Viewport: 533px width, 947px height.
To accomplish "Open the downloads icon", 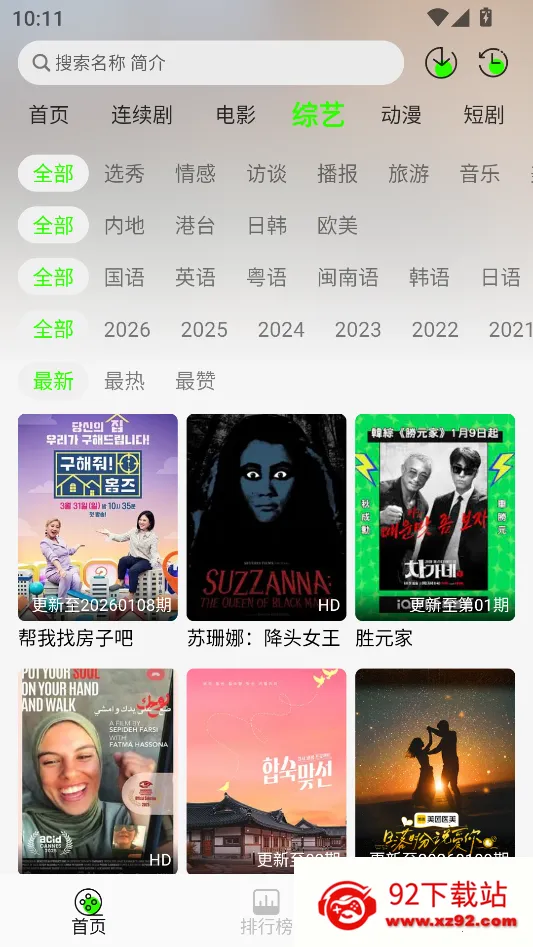I will point(441,63).
